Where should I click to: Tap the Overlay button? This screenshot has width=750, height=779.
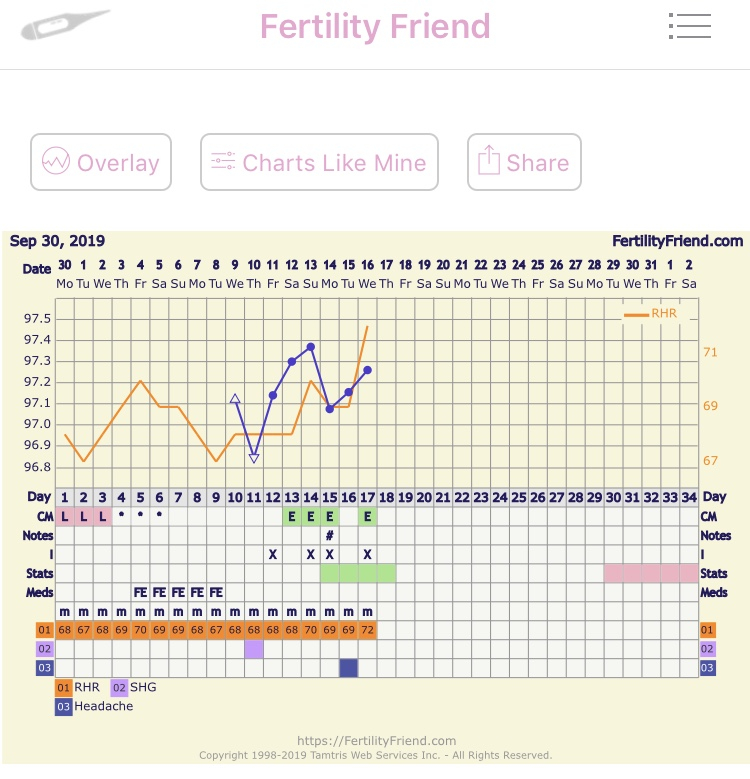point(101,162)
